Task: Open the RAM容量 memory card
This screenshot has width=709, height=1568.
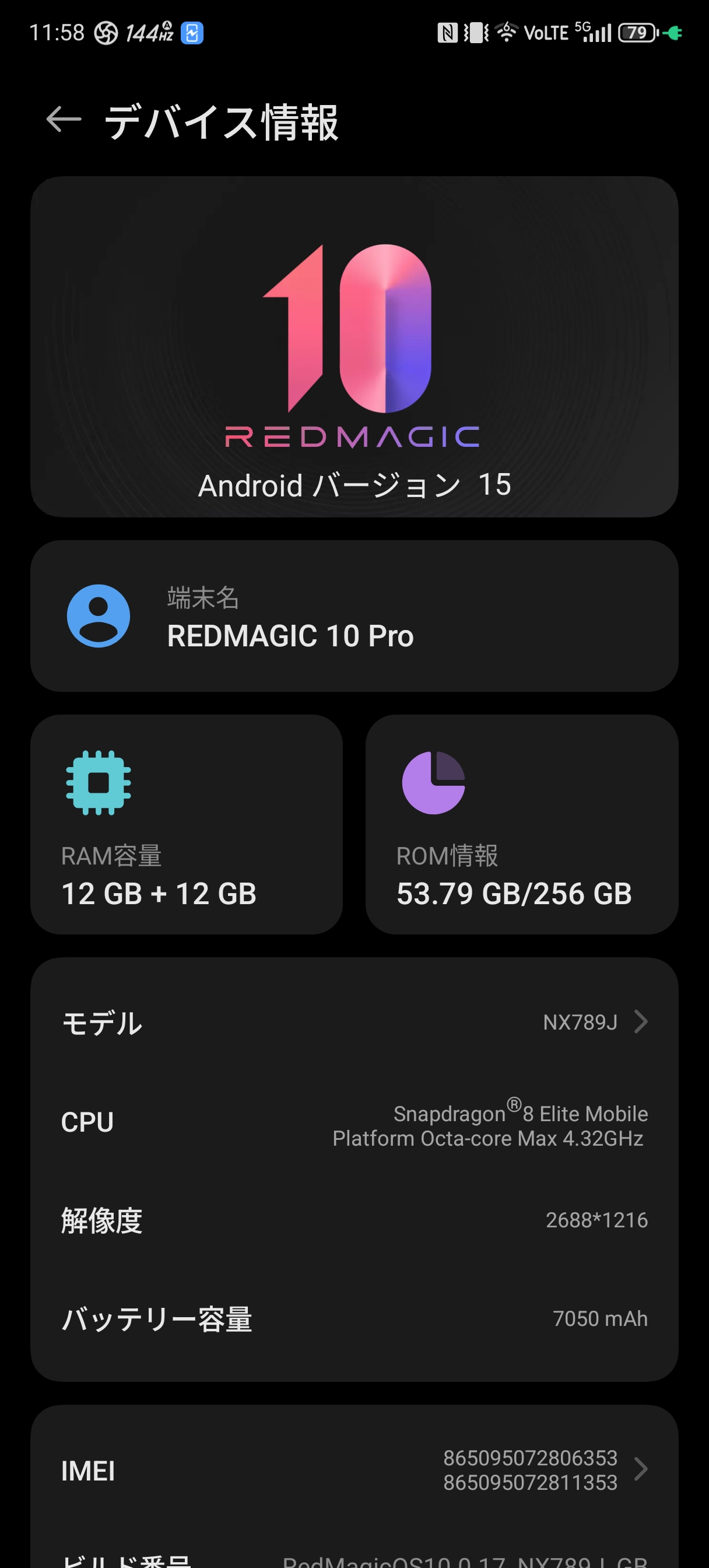Action: click(186, 824)
